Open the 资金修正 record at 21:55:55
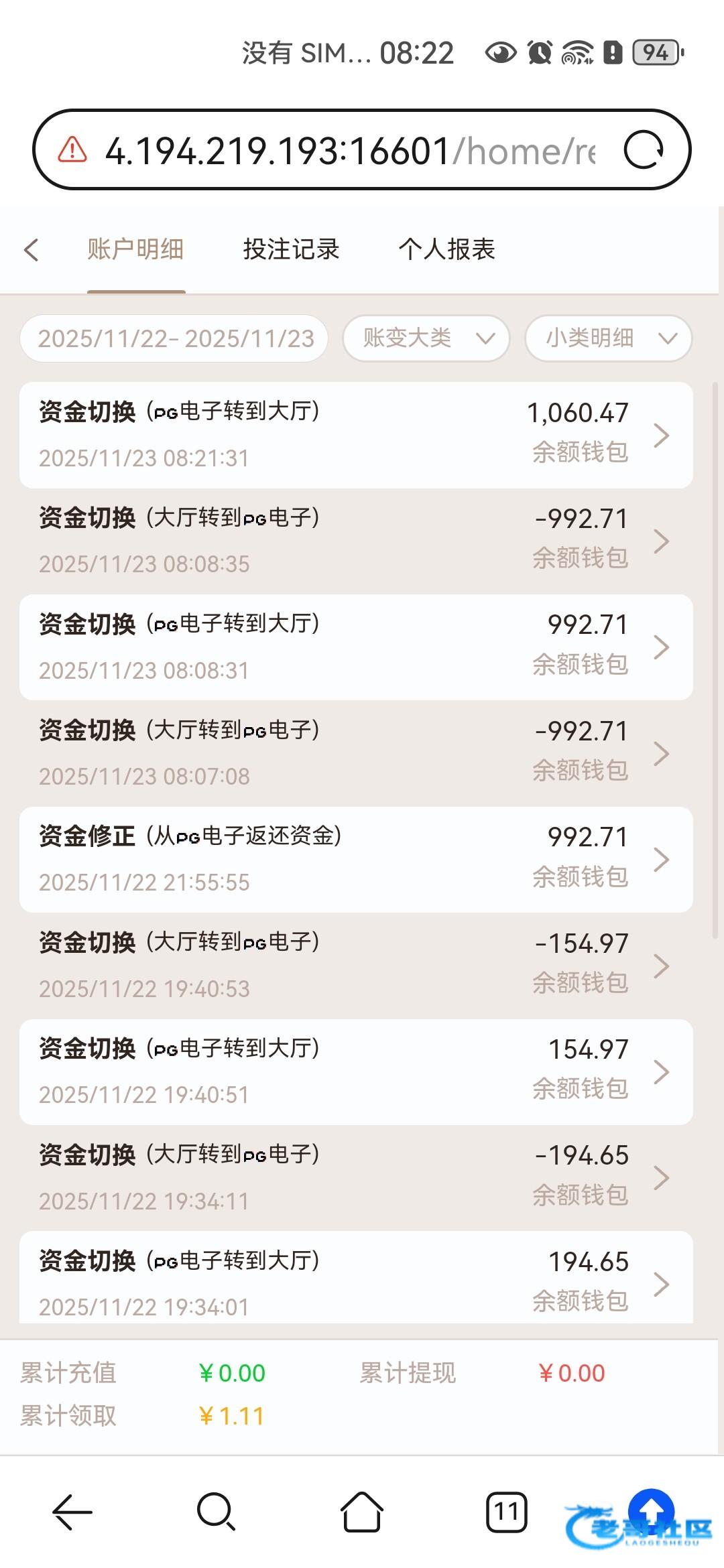 pyautogui.click(x=355, y=859)
